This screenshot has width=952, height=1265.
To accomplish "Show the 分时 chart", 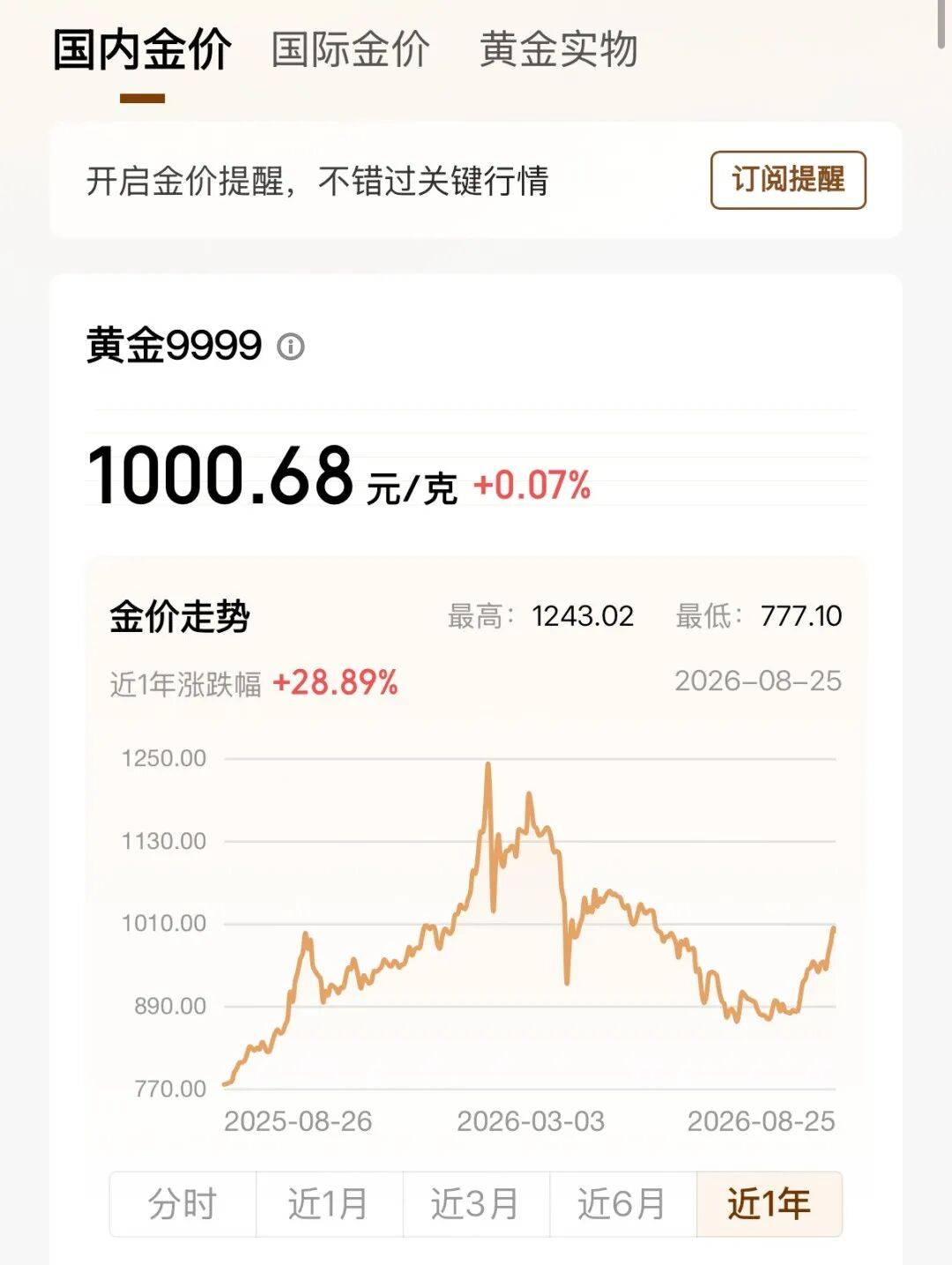I will (x=182, y=1204).
